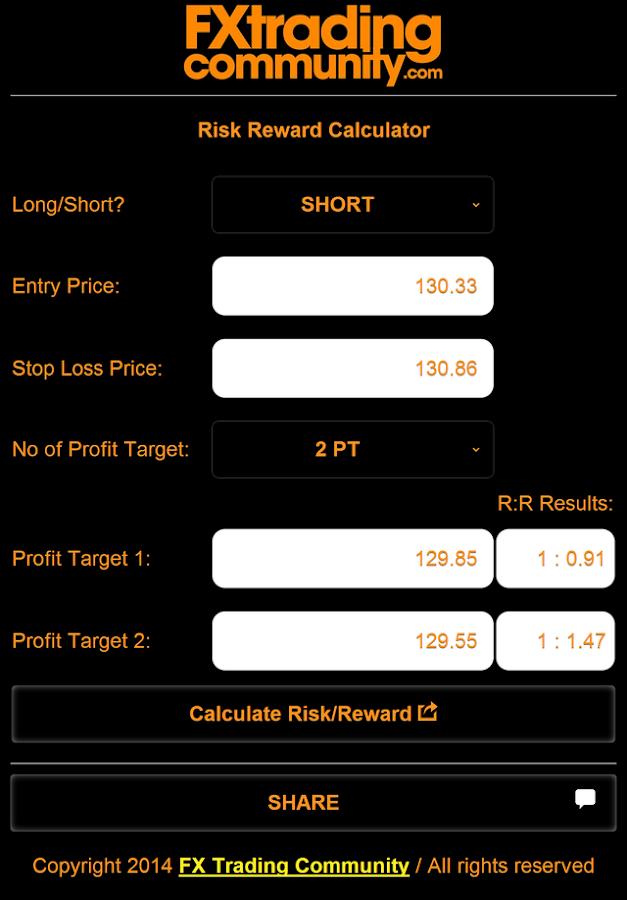The image size is (627, 900).
Task: Open the FX Trading Community link
Action: pyautogui.click(x=294, y=866)
